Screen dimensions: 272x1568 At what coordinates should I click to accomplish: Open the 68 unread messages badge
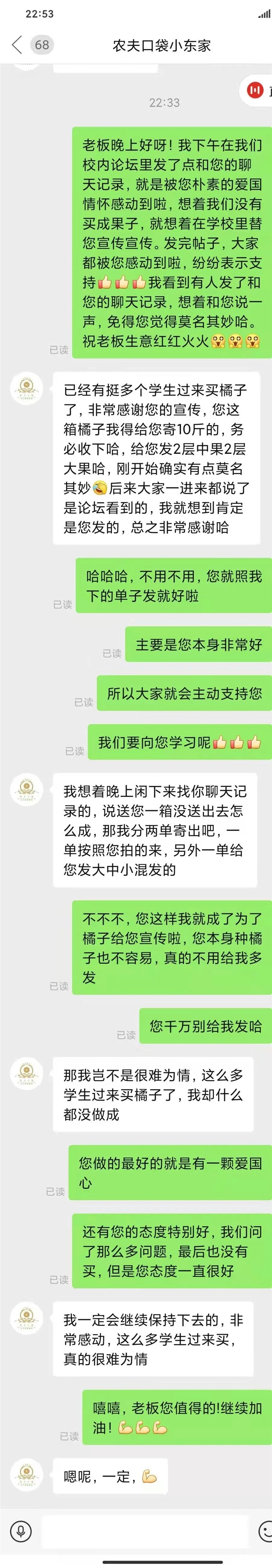pyautogui.click(x=42, y=44)
